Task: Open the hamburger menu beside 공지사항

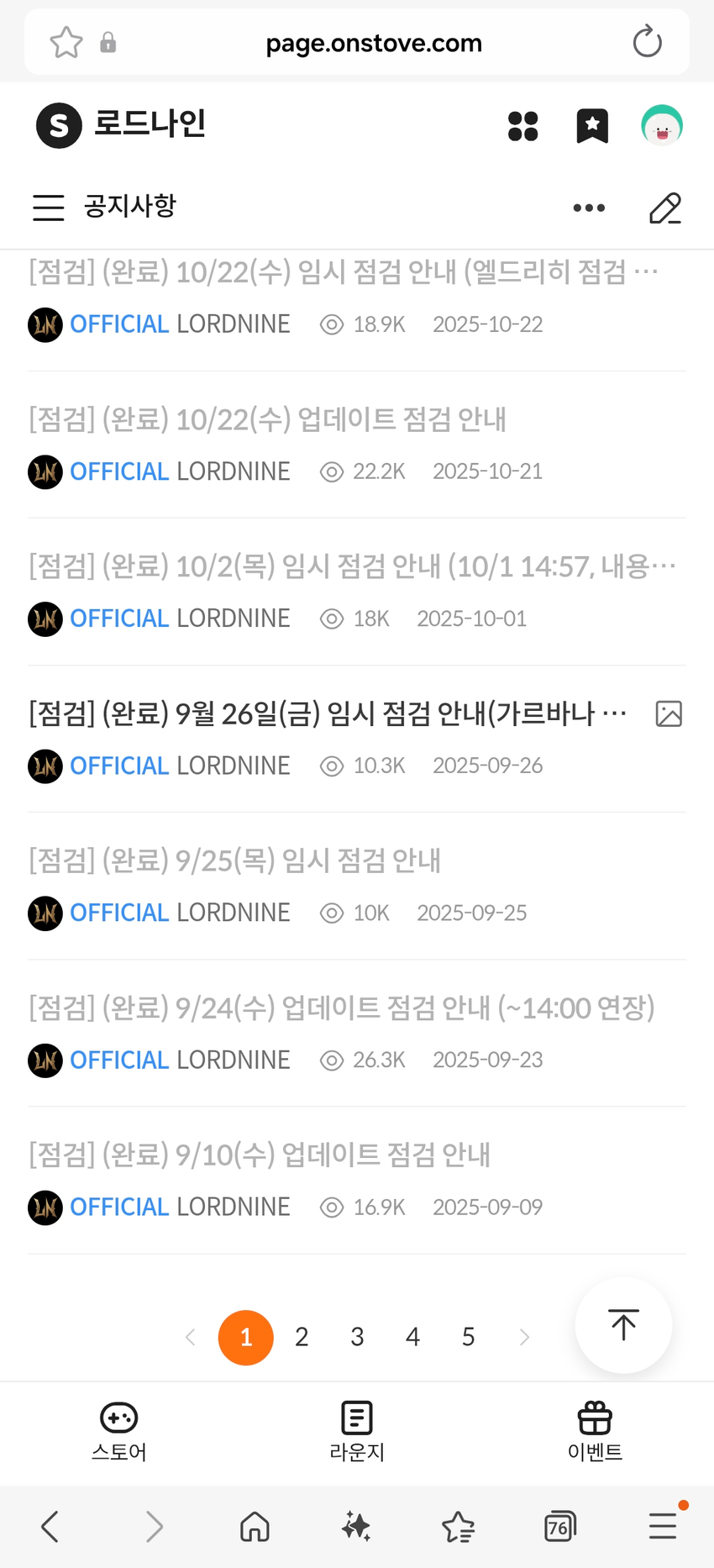Action: [x=49, y=208]
